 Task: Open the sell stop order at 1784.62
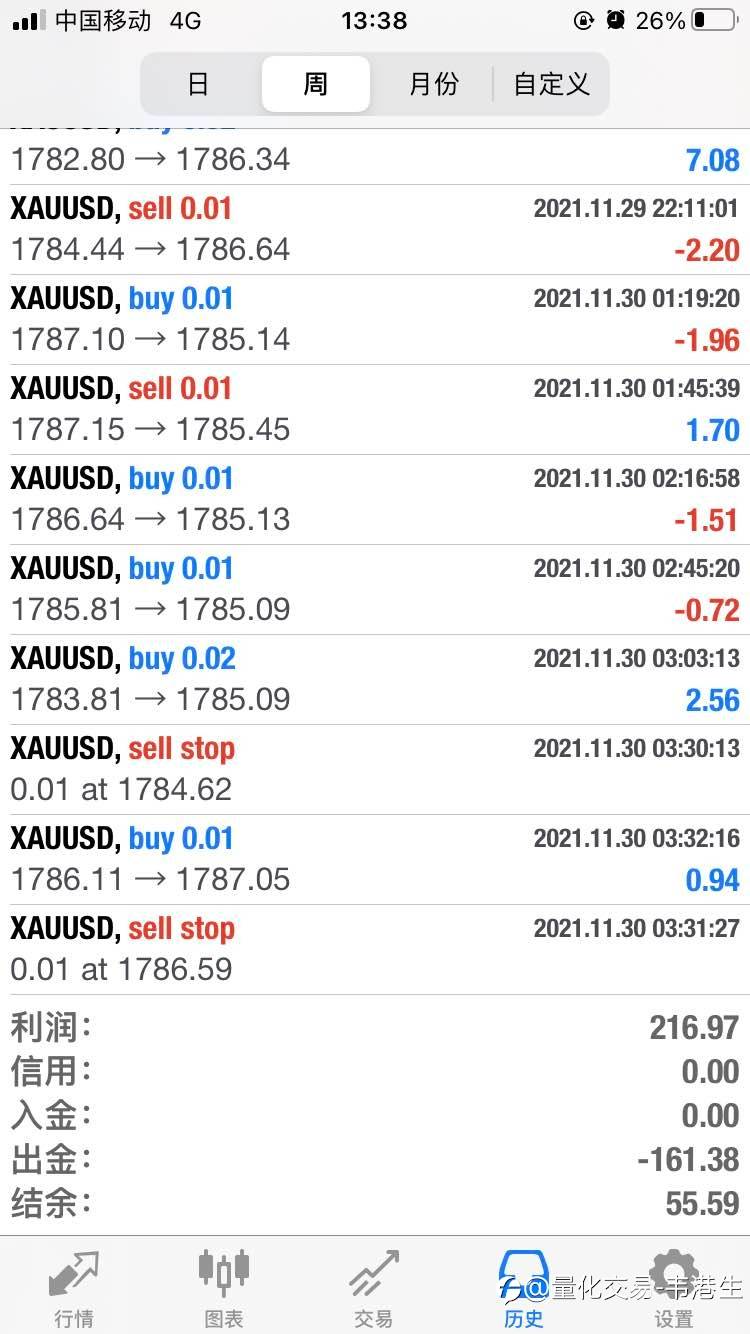click(x=375, y=770)
